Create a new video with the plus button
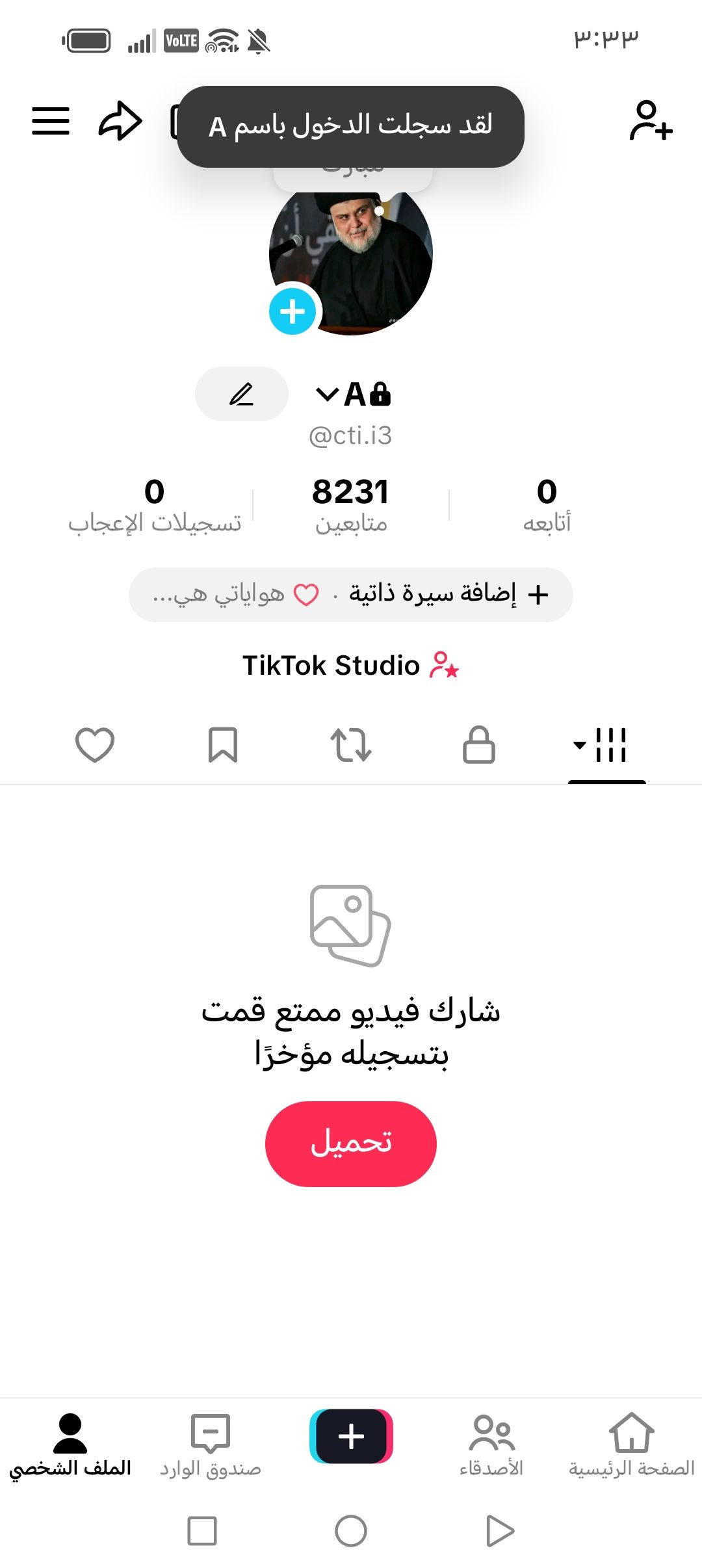702x1568 pixels. [351, 1435]
